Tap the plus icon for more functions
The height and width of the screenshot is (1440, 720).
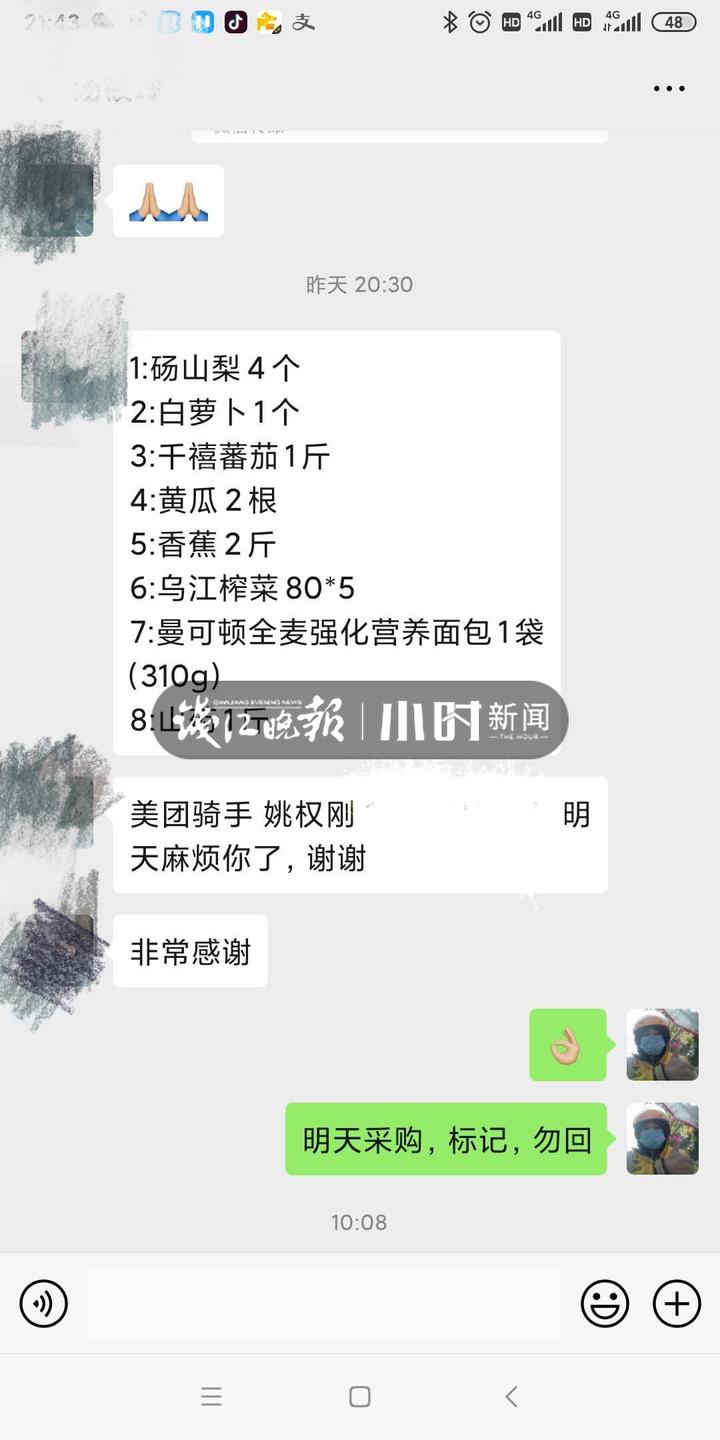[x=676, y=1304]
